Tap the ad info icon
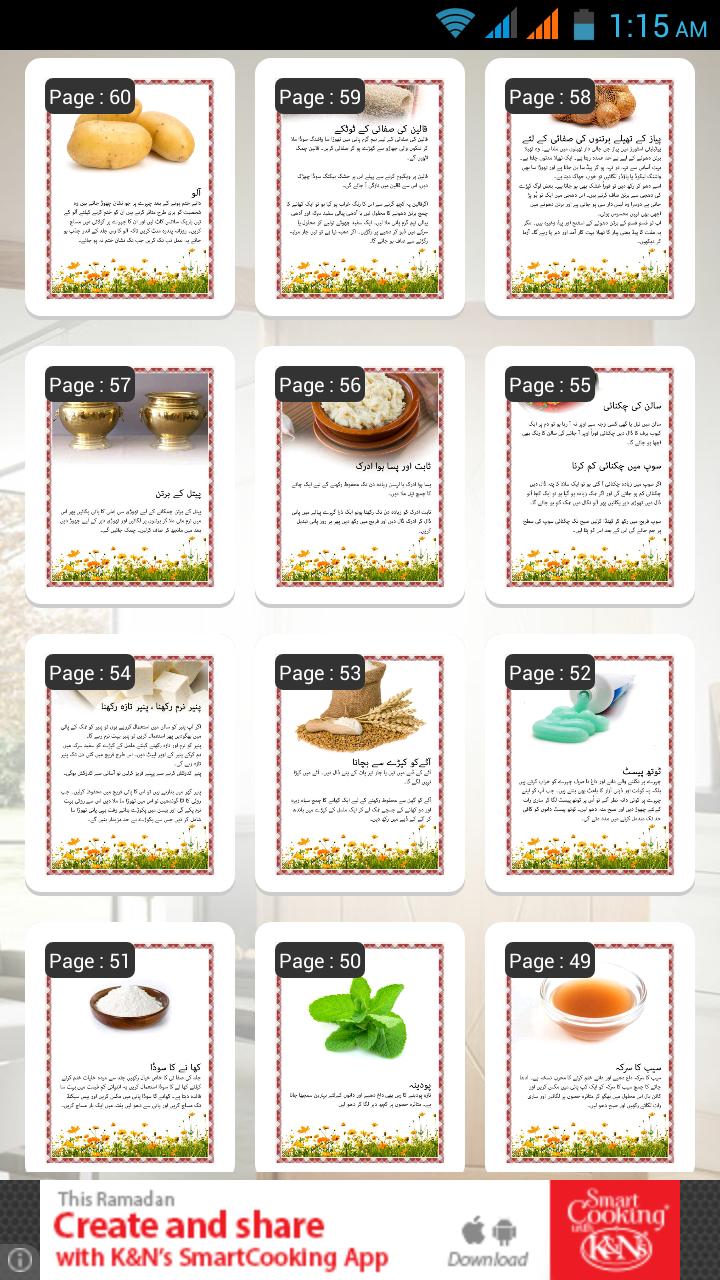720x1280 pixels. (x=19, y=1260)
